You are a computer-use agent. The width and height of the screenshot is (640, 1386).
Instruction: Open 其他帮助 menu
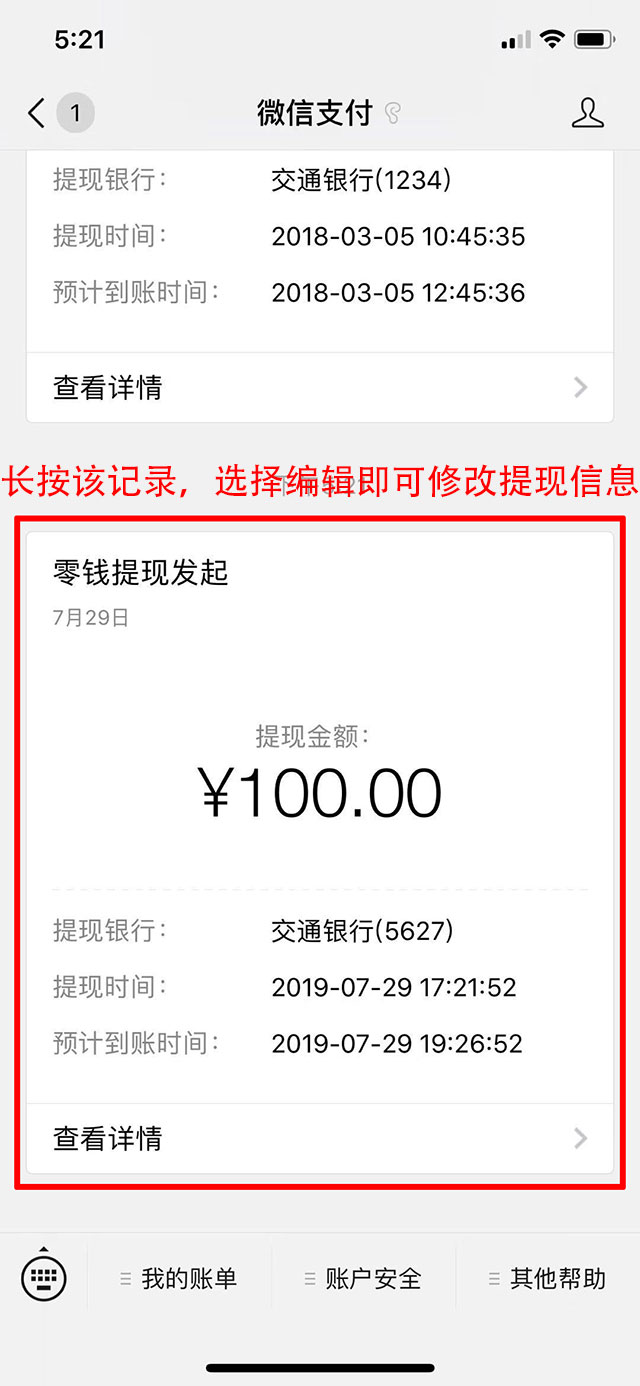548,1278
